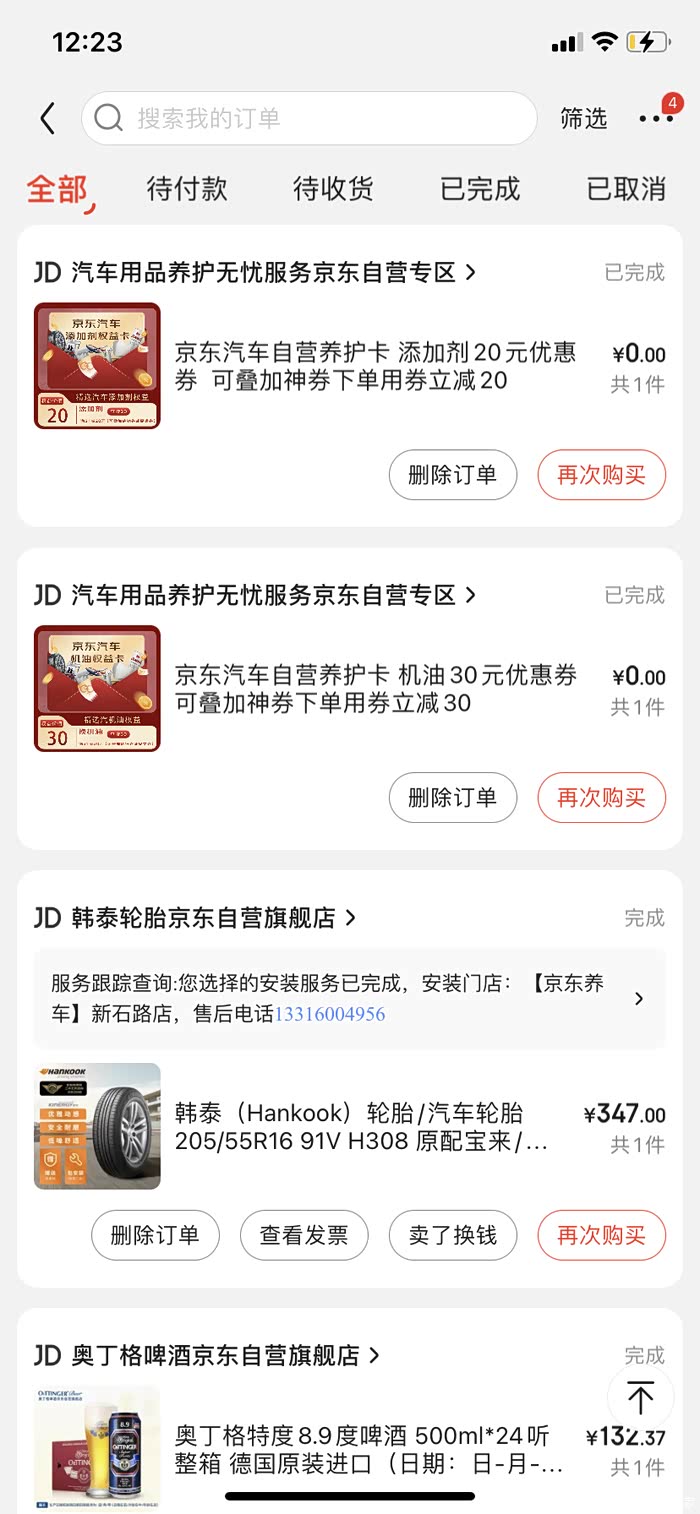Reorder the Hankook tire with 再次购买
The height and width of the screenshot is (1514, 700).
[601, 1236]
